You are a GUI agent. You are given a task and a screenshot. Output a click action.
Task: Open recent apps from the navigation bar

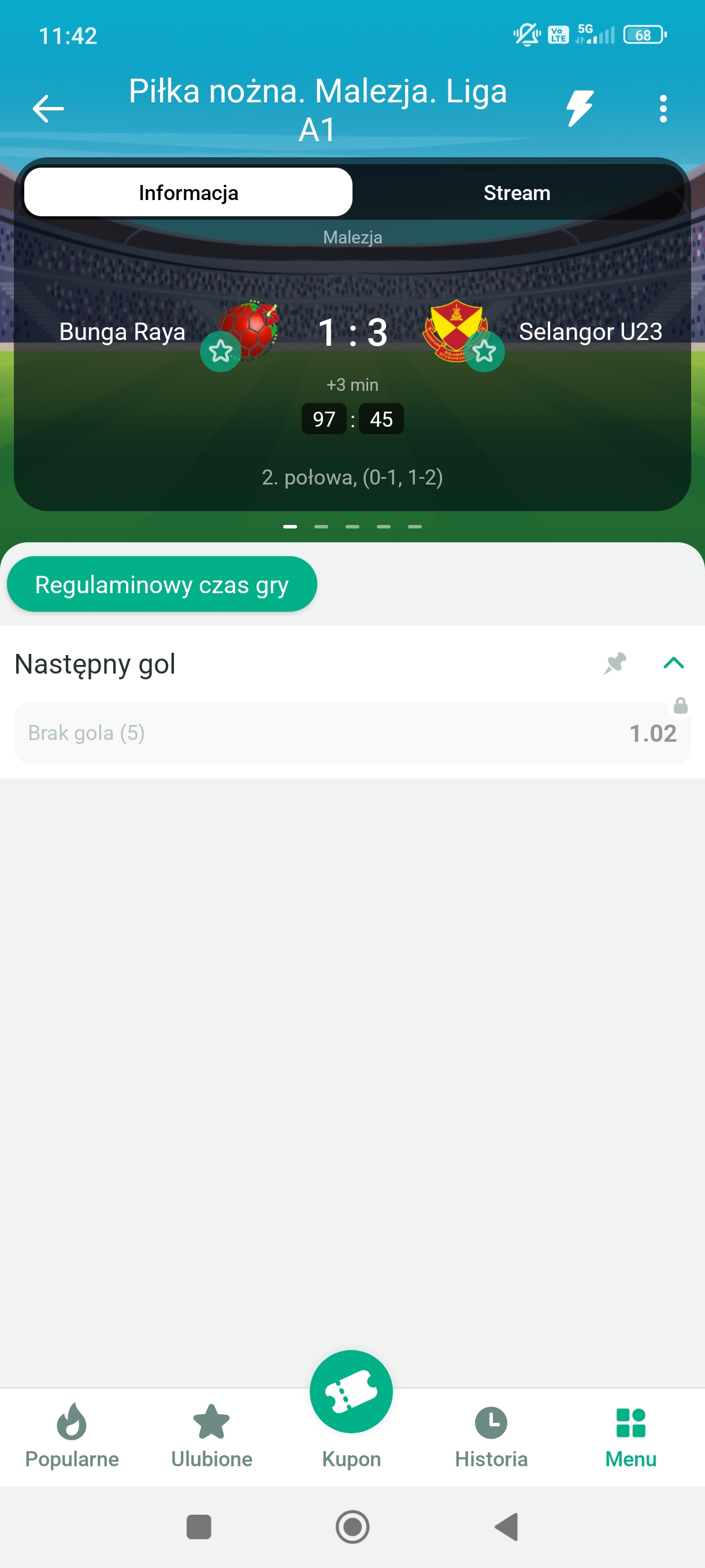199,1526
